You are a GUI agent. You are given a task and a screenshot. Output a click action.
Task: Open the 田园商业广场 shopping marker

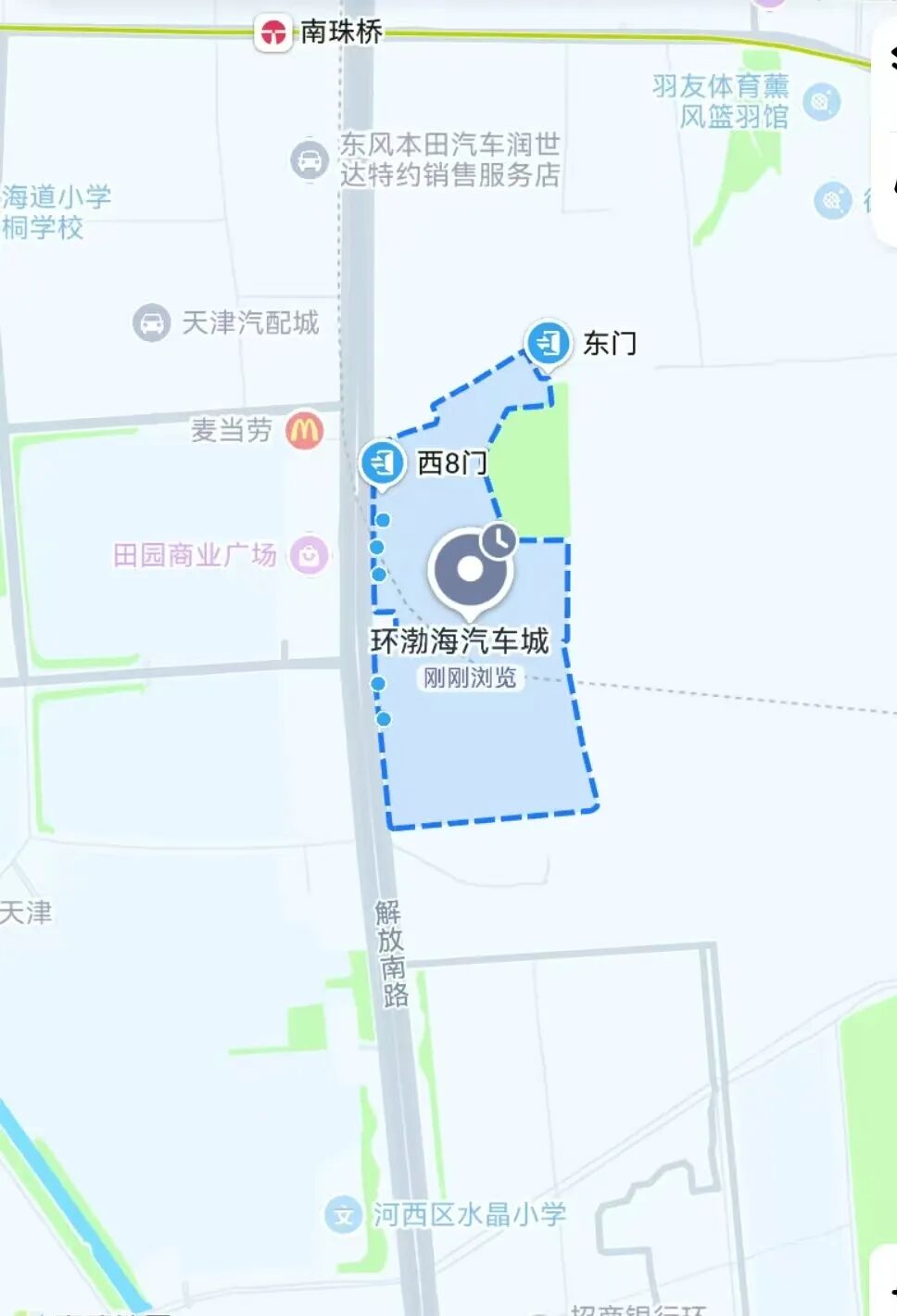click(310, 555)
